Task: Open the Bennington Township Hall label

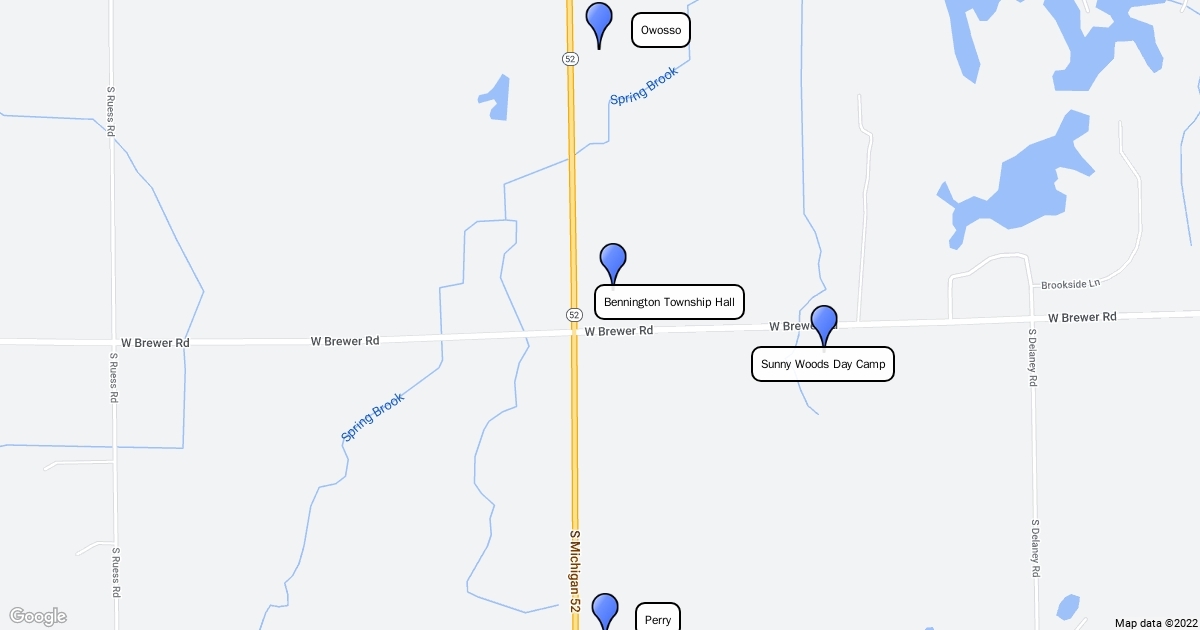Action: pos(670,301)
